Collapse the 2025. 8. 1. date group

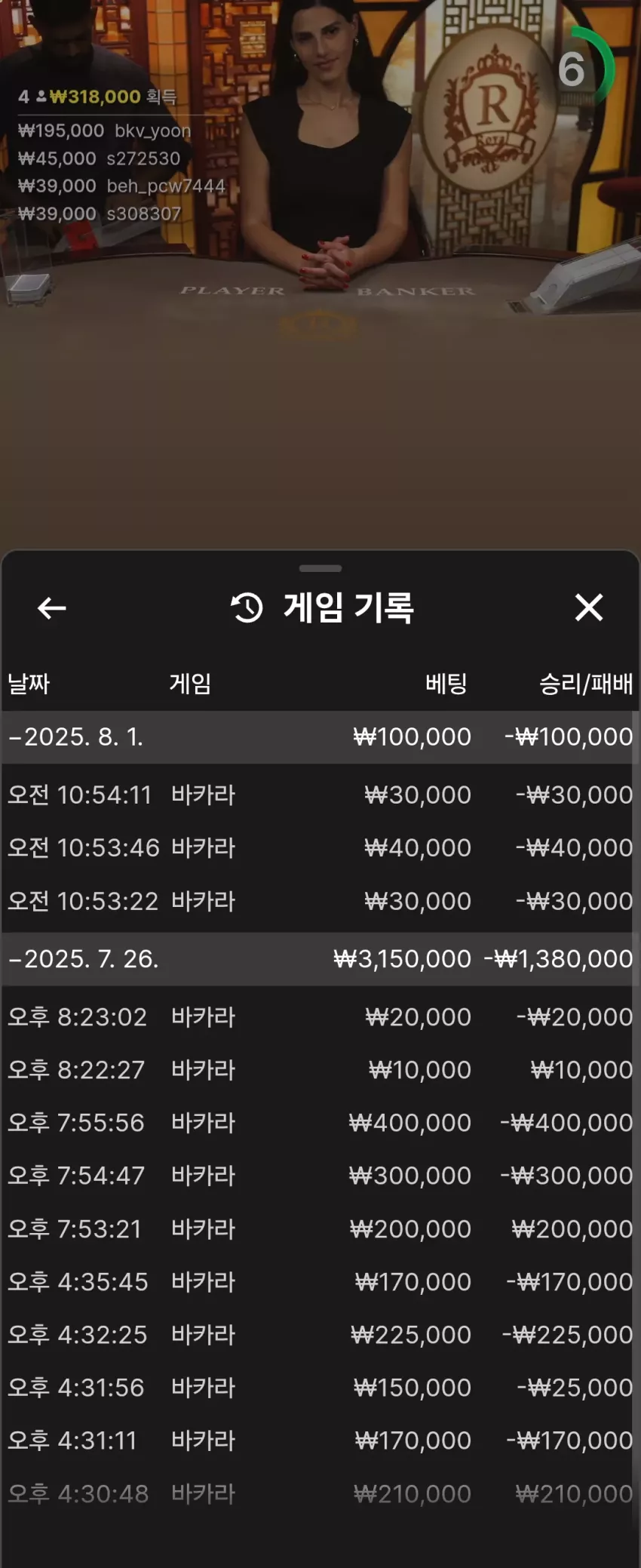pos(320,736)
